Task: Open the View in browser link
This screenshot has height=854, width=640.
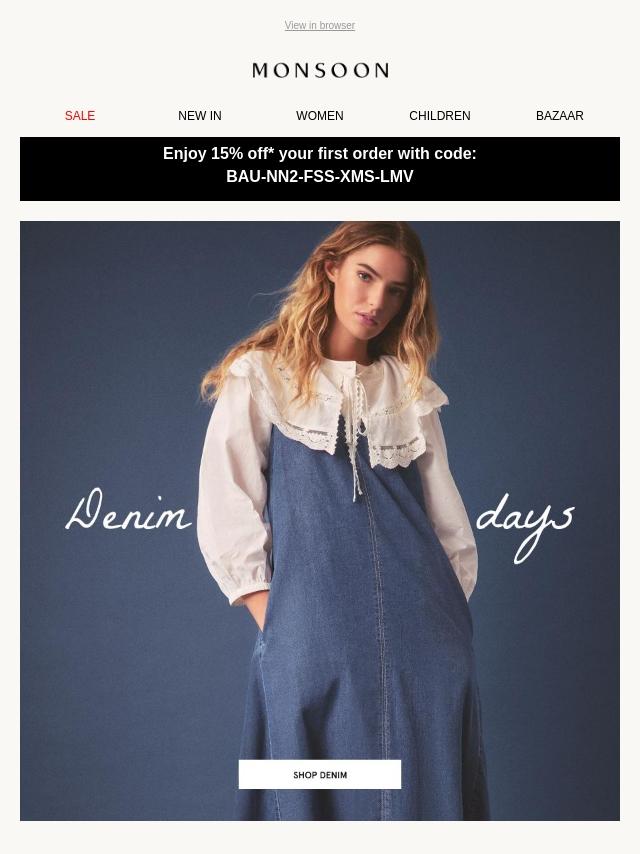Action: tap(319, 26)
